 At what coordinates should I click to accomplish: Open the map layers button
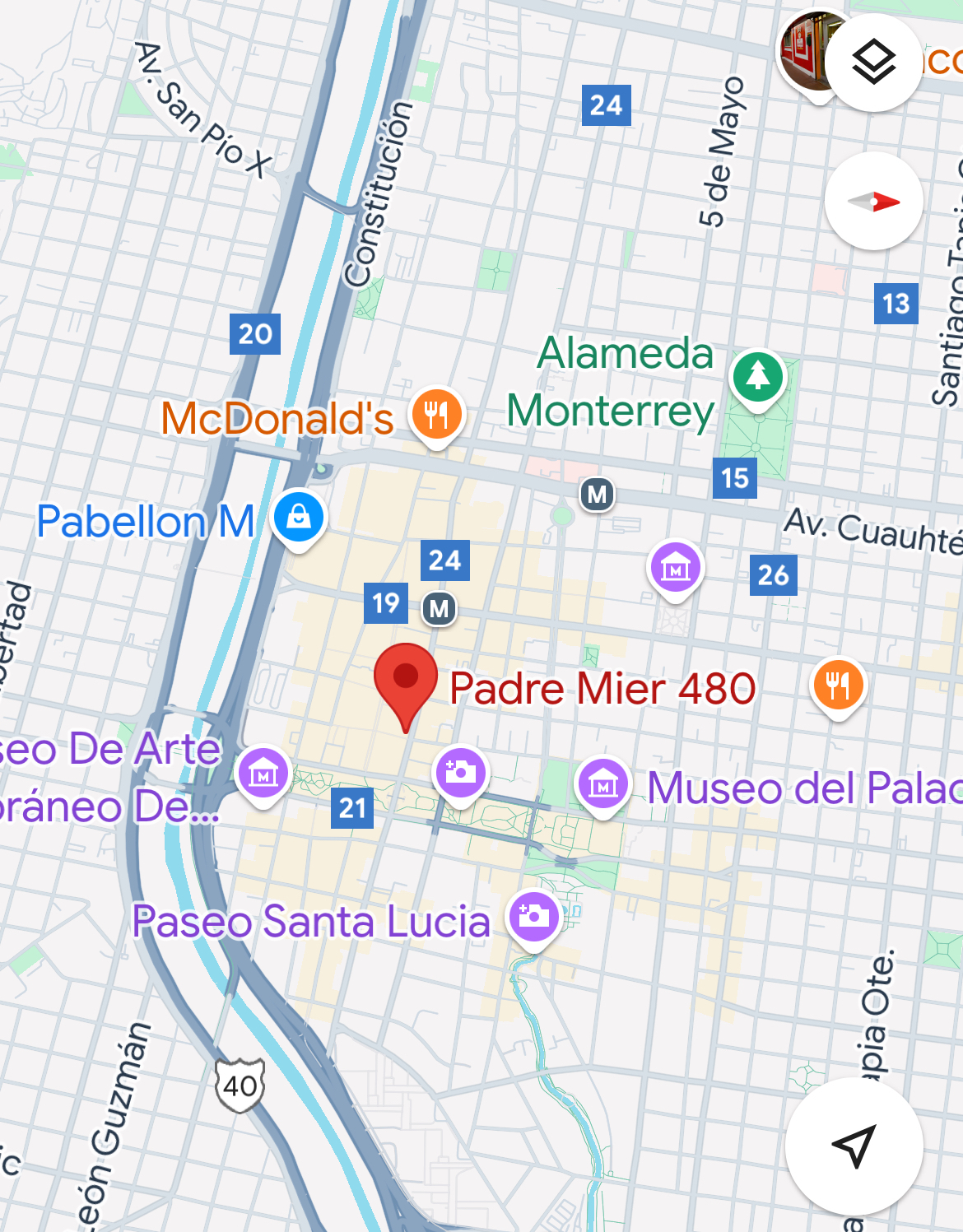tap(873, 63)
